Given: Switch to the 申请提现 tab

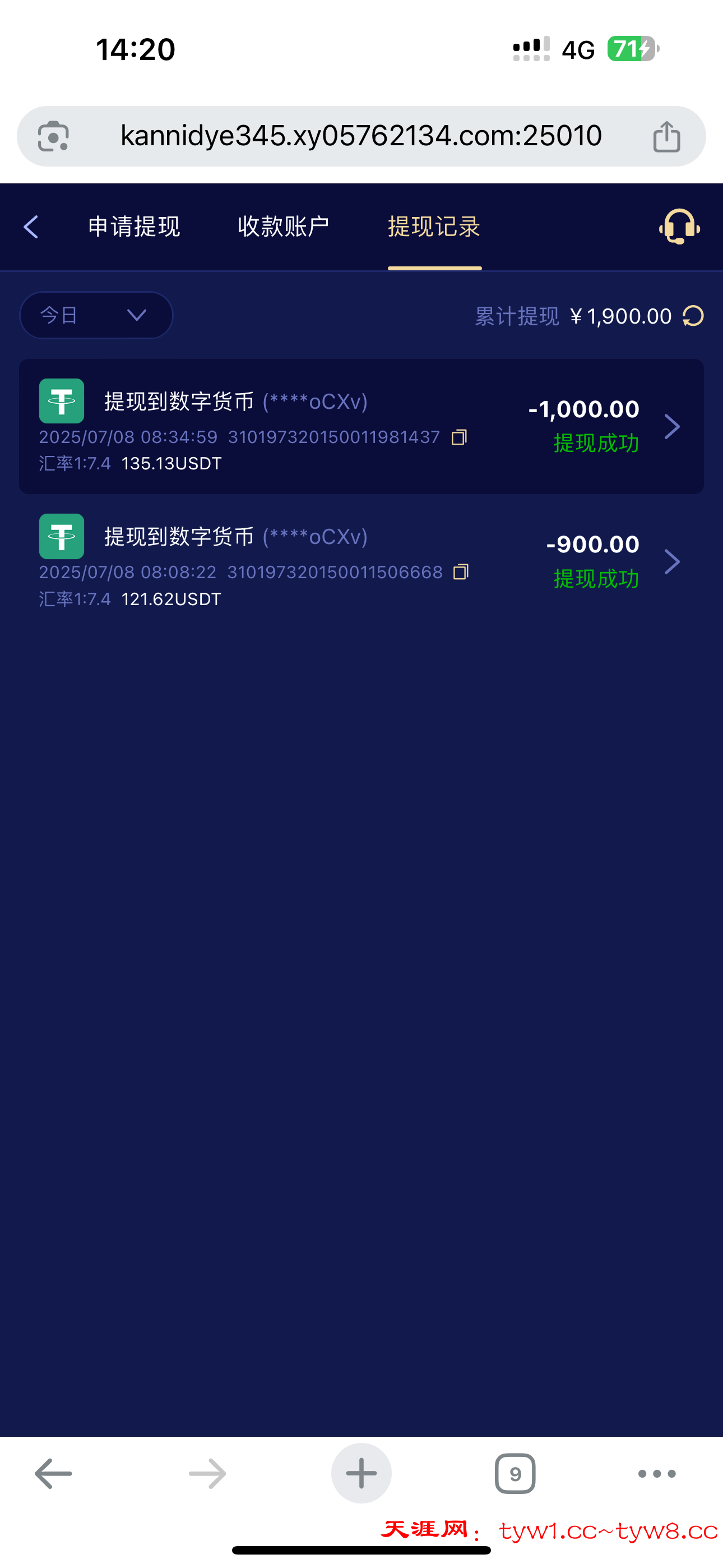Looking at the screenshot, I should coord(134,227).
